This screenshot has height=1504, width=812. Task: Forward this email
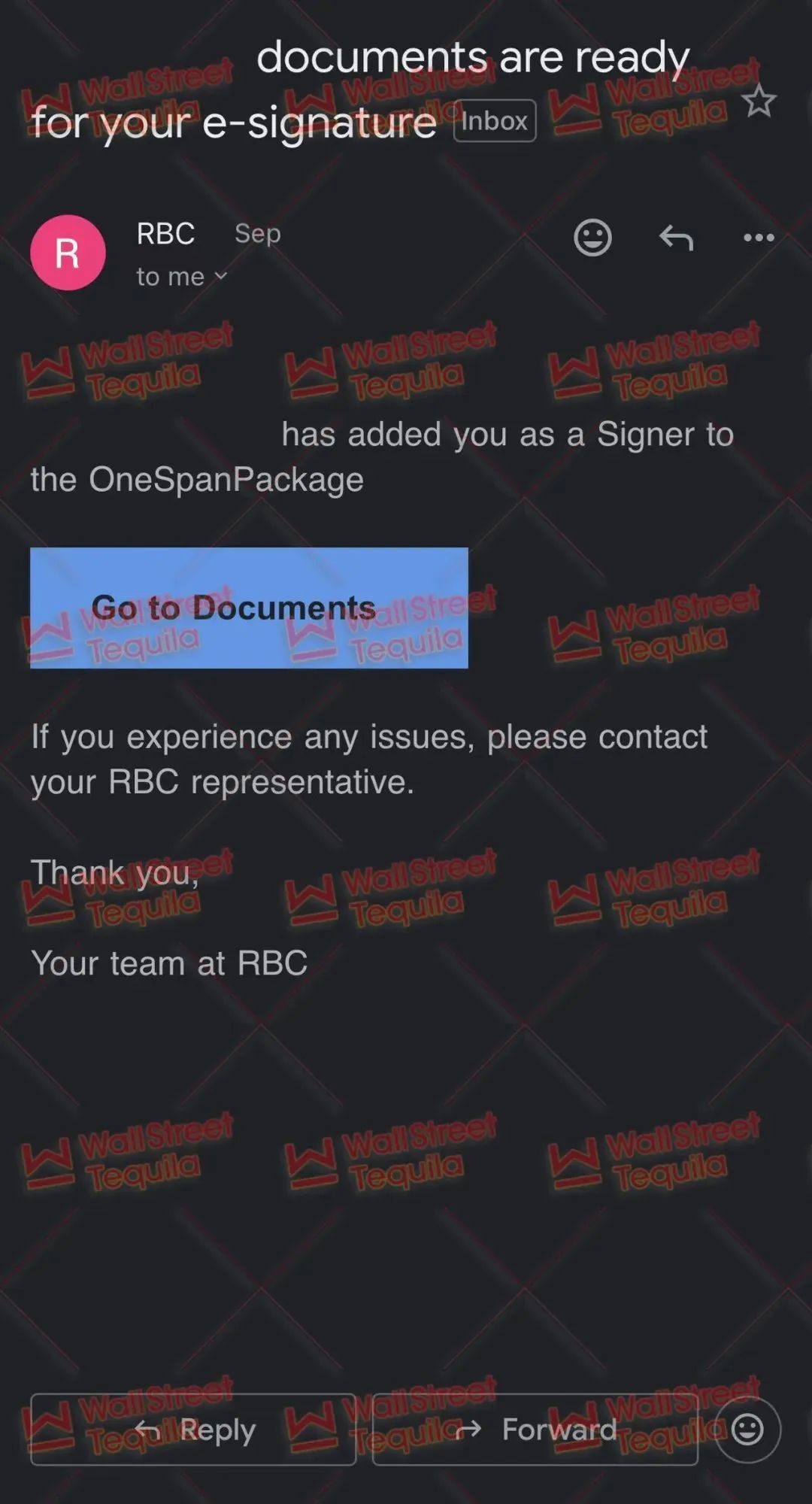point(535,1429)
